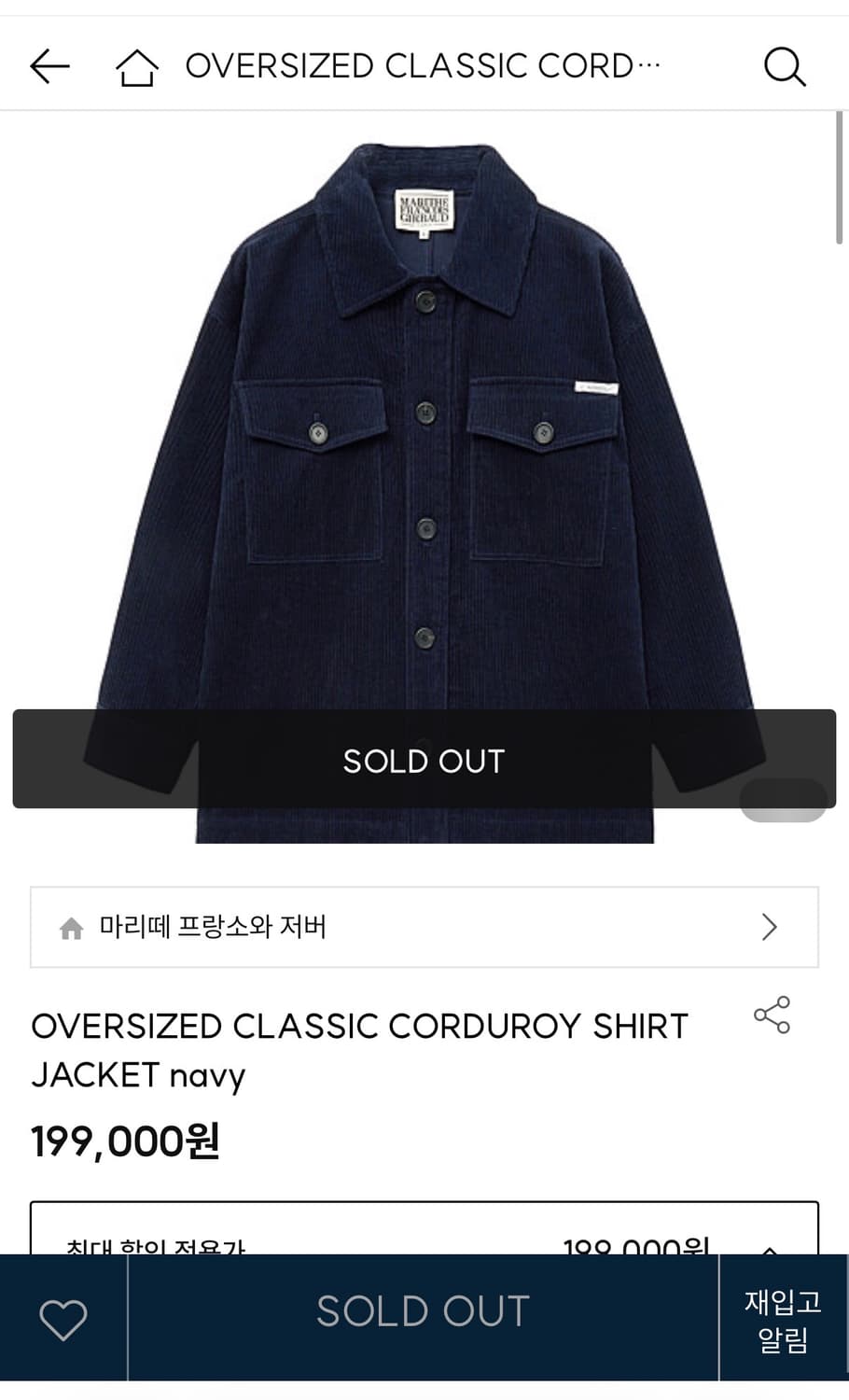Tap the small house icon beside the brand name

click(73, 927)
